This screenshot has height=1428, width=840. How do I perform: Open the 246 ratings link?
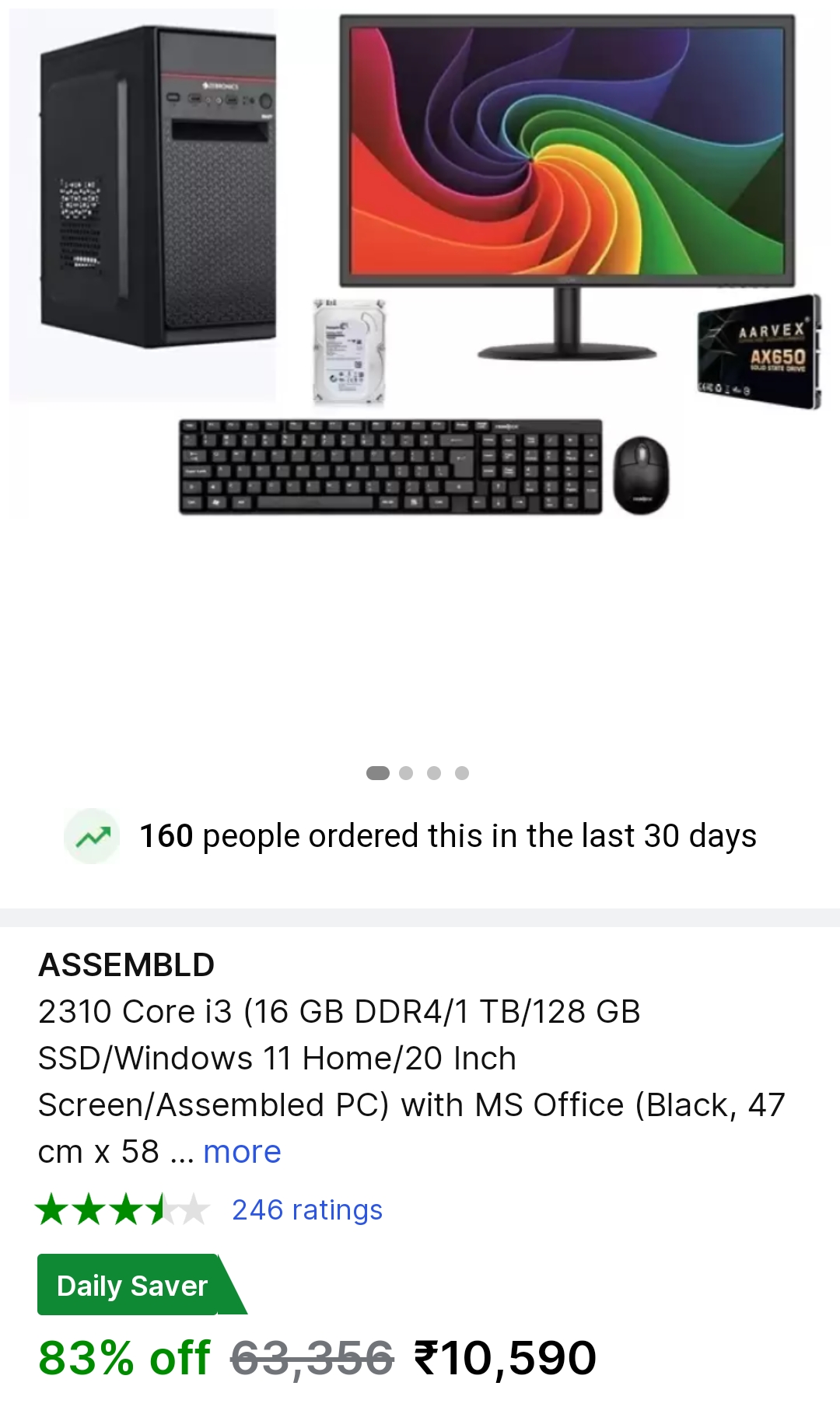pyautogui.click(x=307, y=1210)
